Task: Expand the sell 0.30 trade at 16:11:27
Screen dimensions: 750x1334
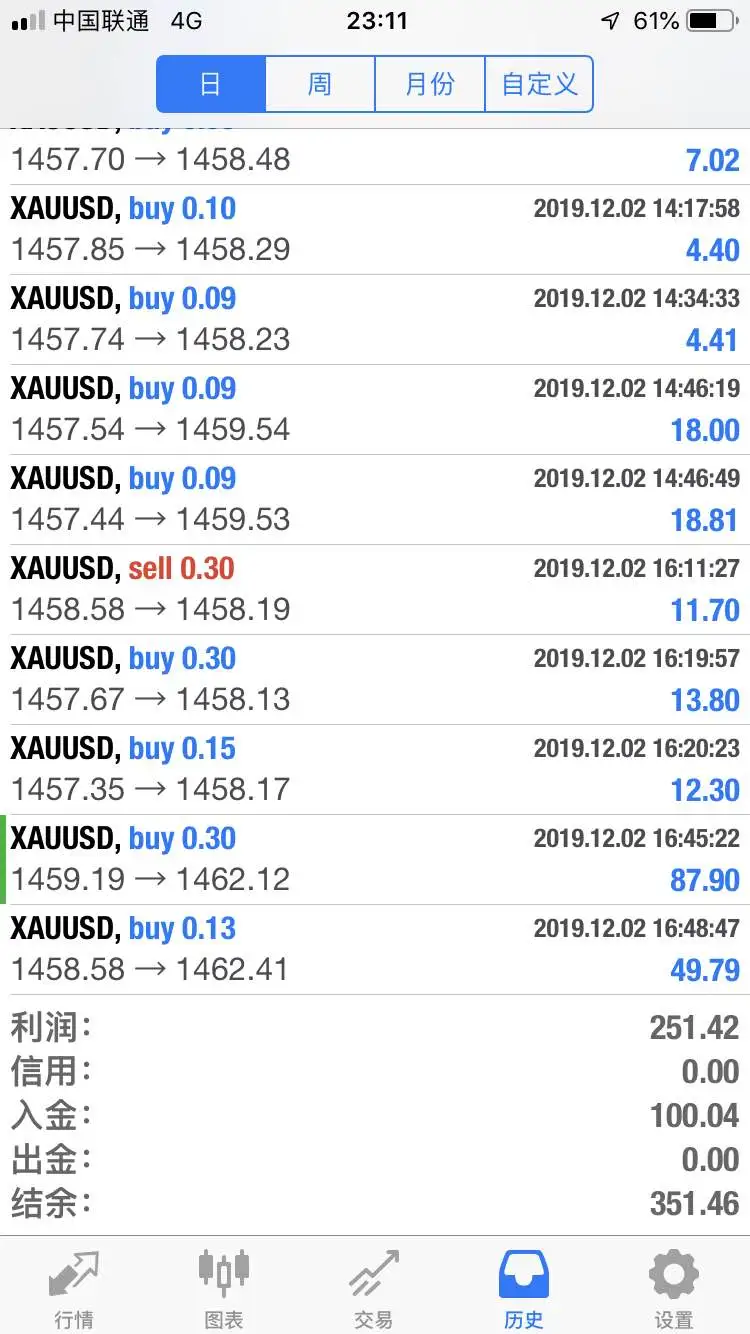Action: pos(375,590)
